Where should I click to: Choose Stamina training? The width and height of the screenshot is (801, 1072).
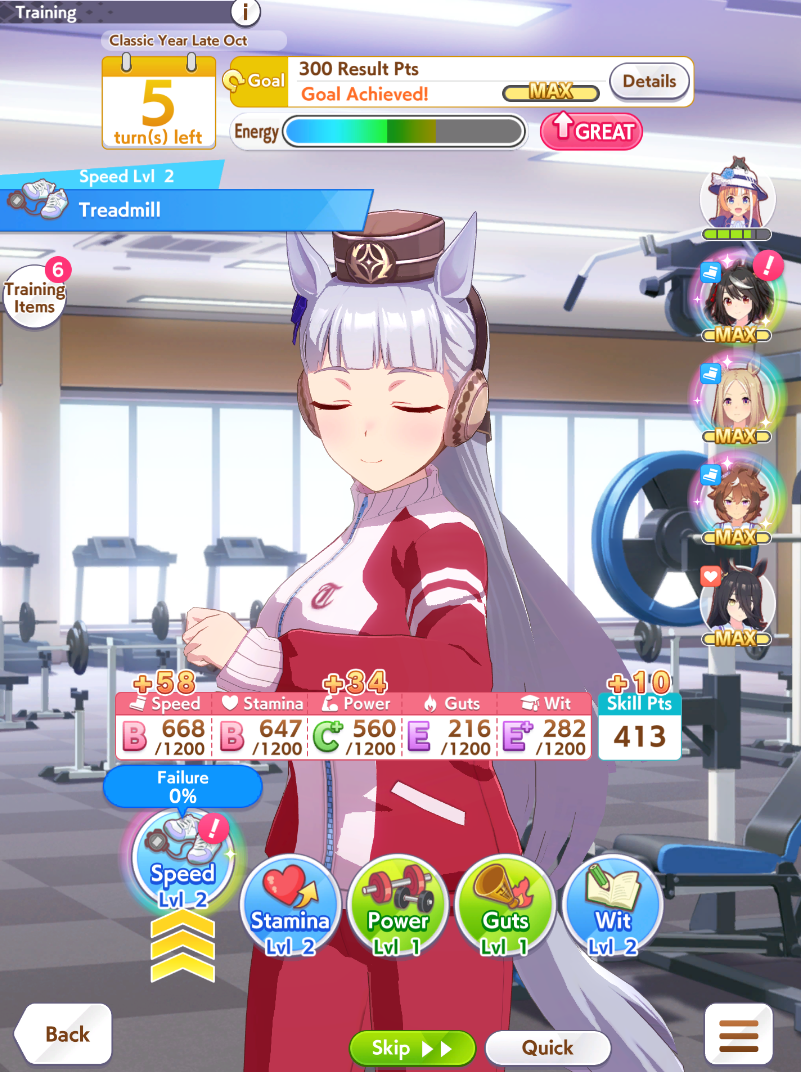pyautogui.click(x=290, y=907)
